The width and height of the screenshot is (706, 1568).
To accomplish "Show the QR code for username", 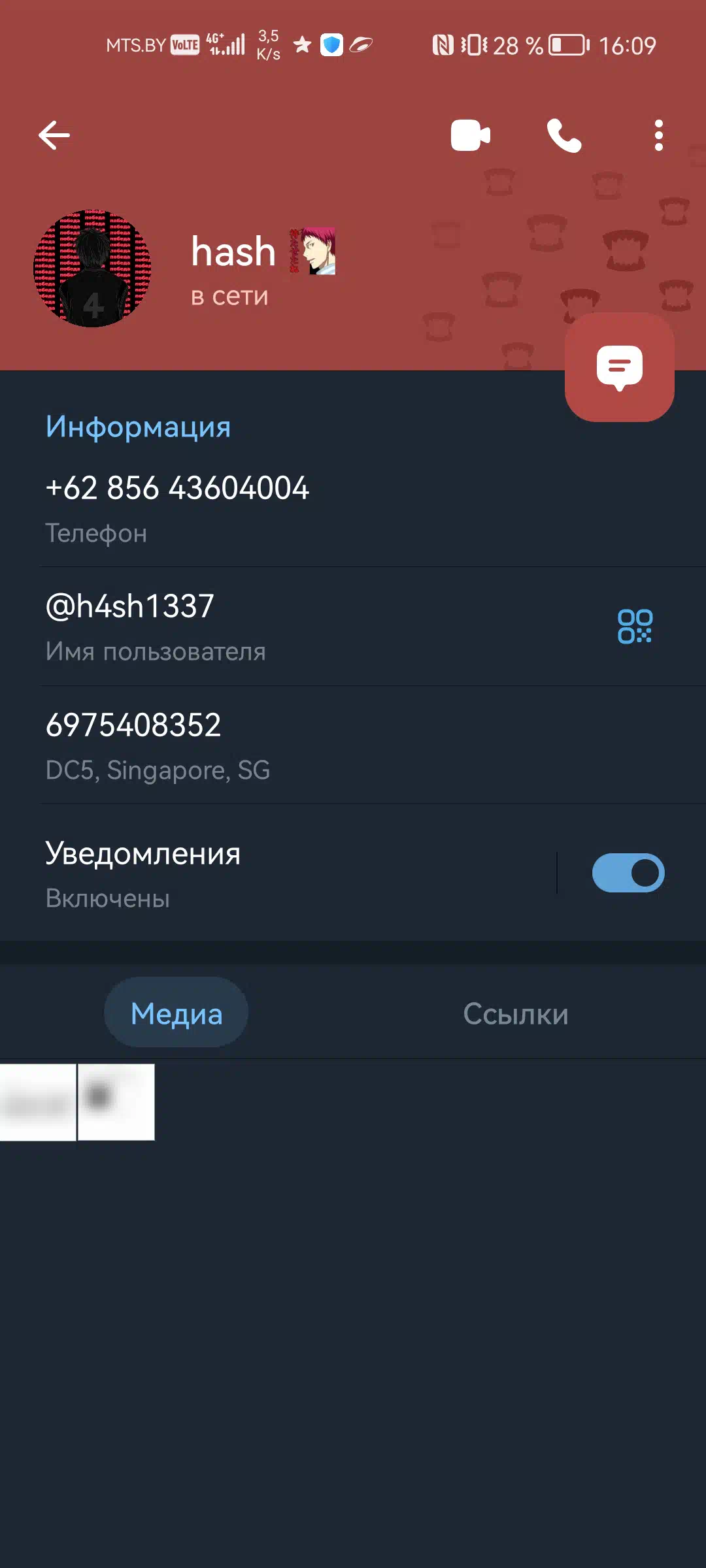I will tap(635, 626).
